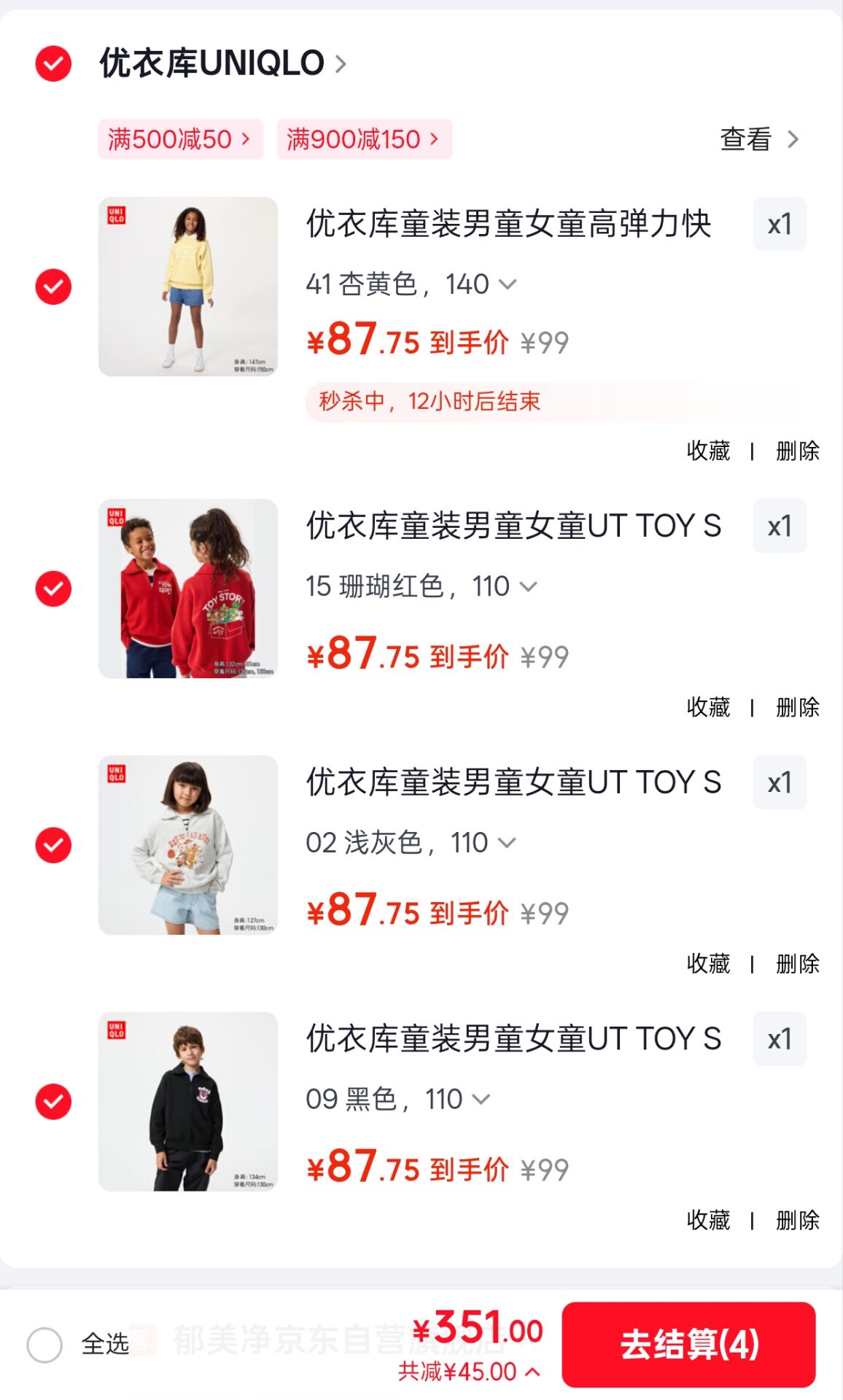Expand the 共减¥45.00 discount details
The width and height of the screenshot is (843, 1400).
pos(469,1372)
